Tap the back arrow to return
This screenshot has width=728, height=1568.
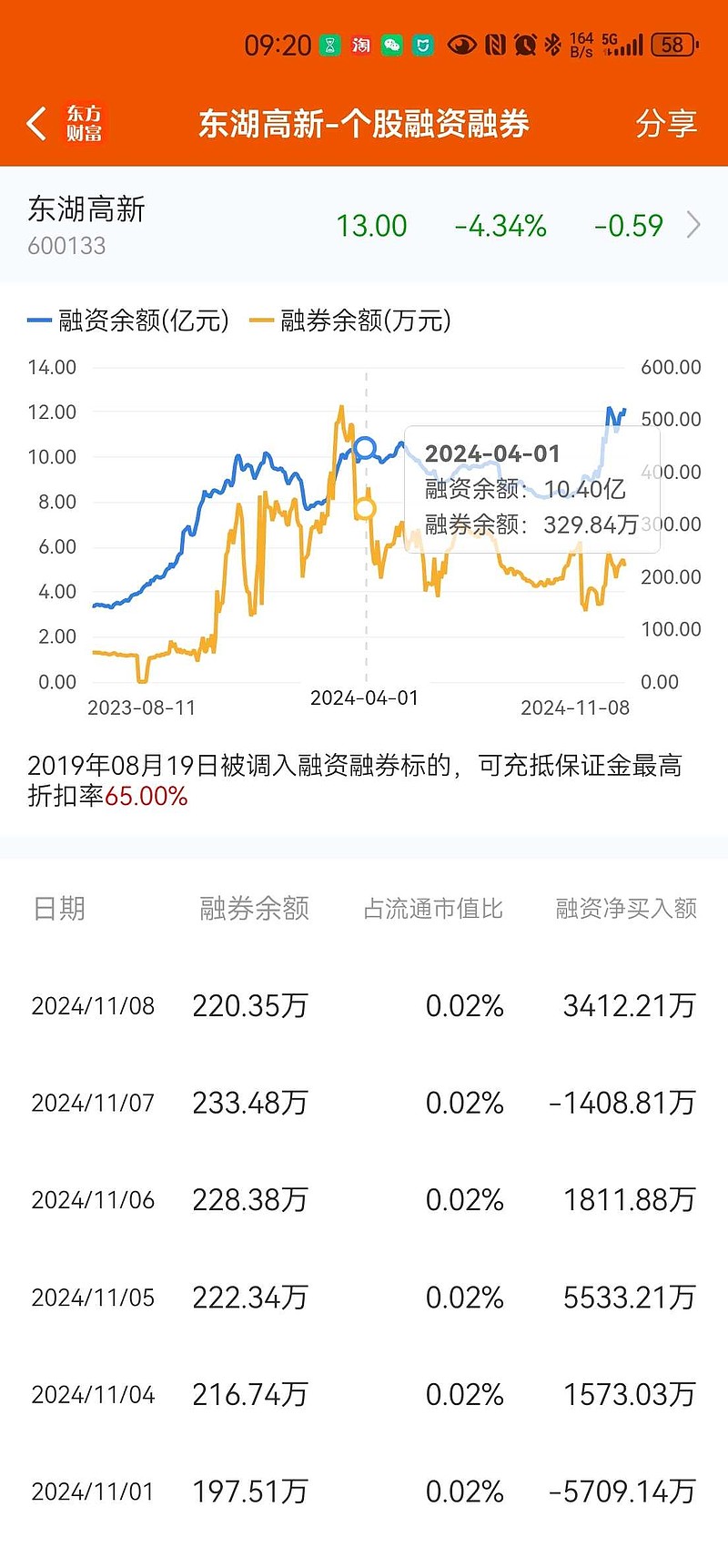pyautogui.click(x=36, y=123)
